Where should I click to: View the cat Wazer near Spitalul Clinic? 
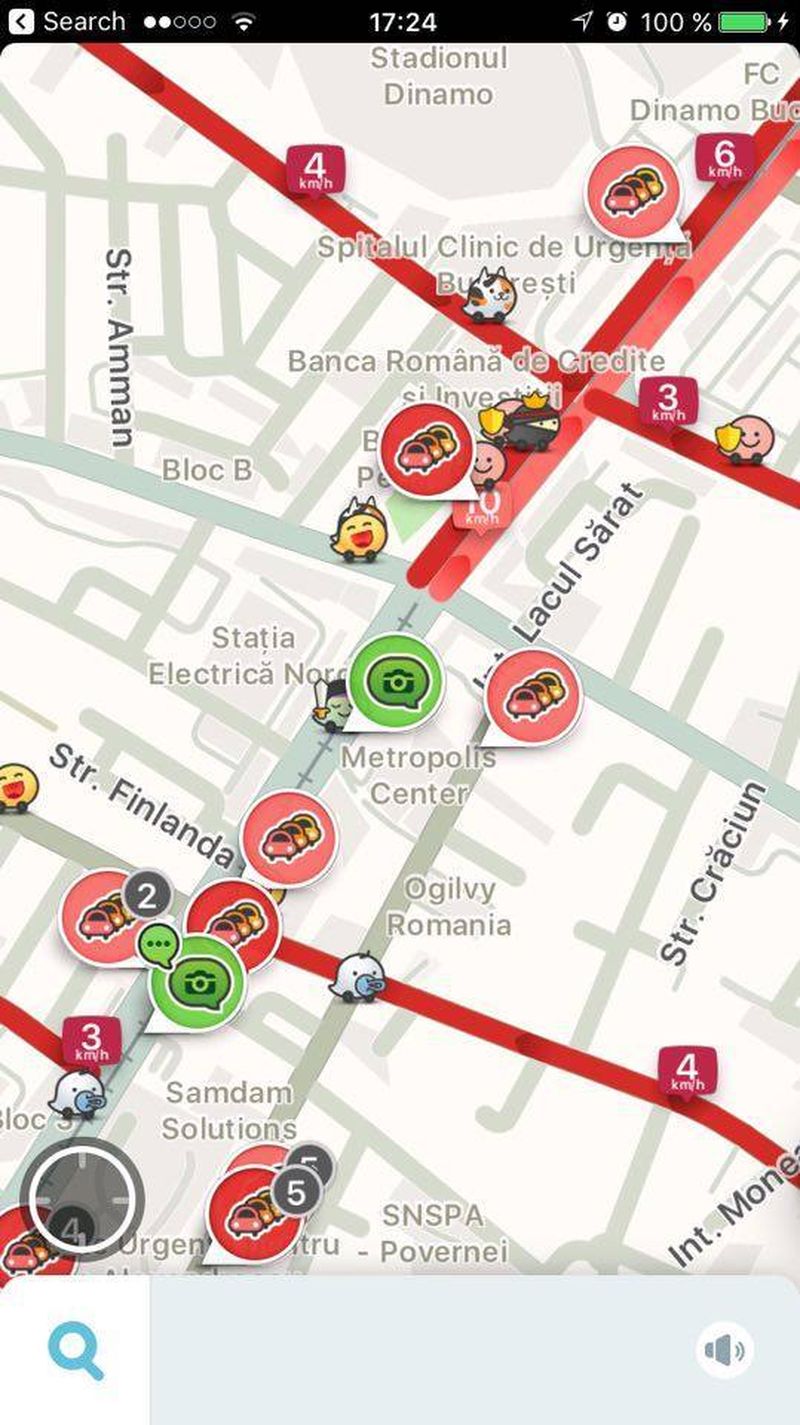click(490, 295)
